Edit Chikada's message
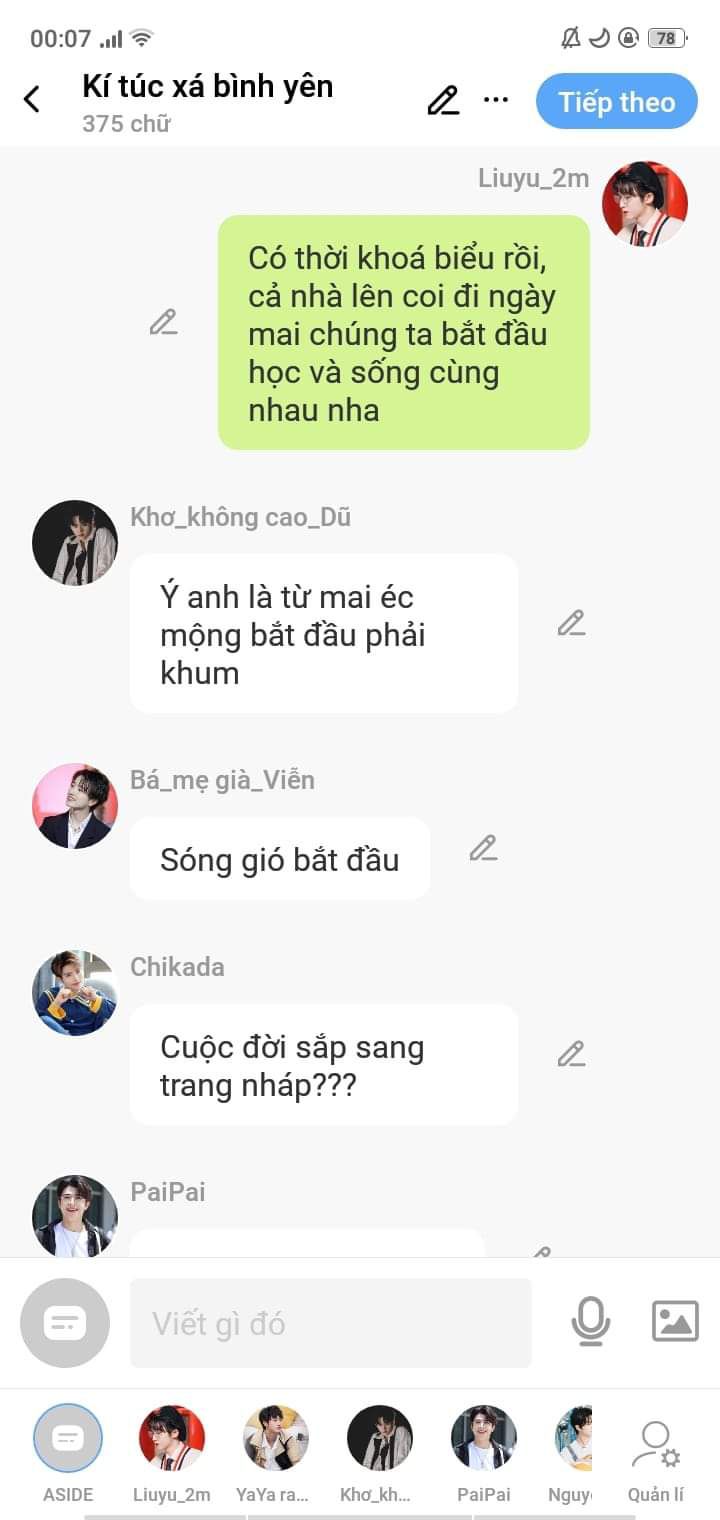 click(x=571, y=1054)
